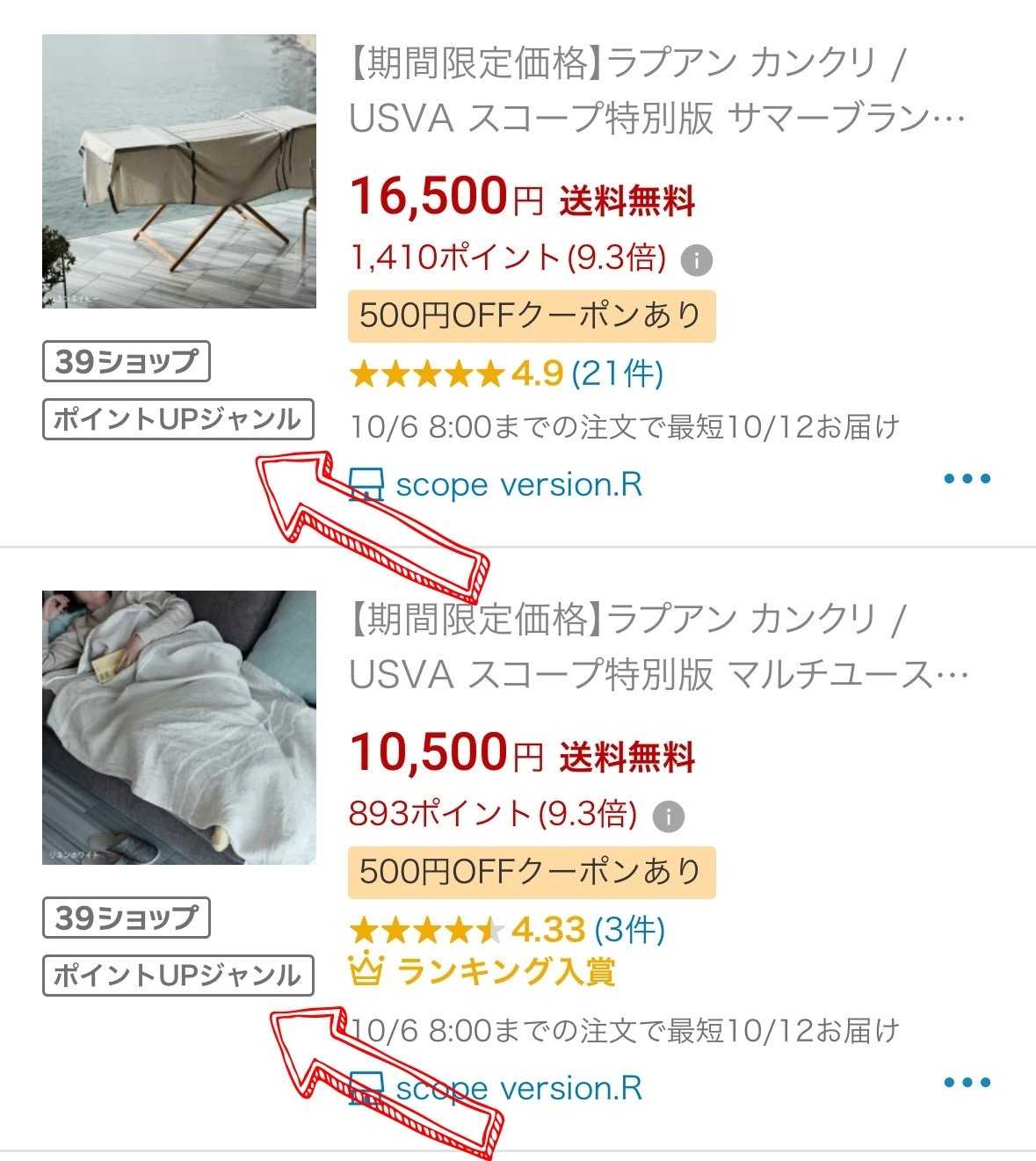Image resolution: width=1036 pixels, height=1161 pixels.
Task: Open the サマーブラン… product title link
Action: pos(656,91)
